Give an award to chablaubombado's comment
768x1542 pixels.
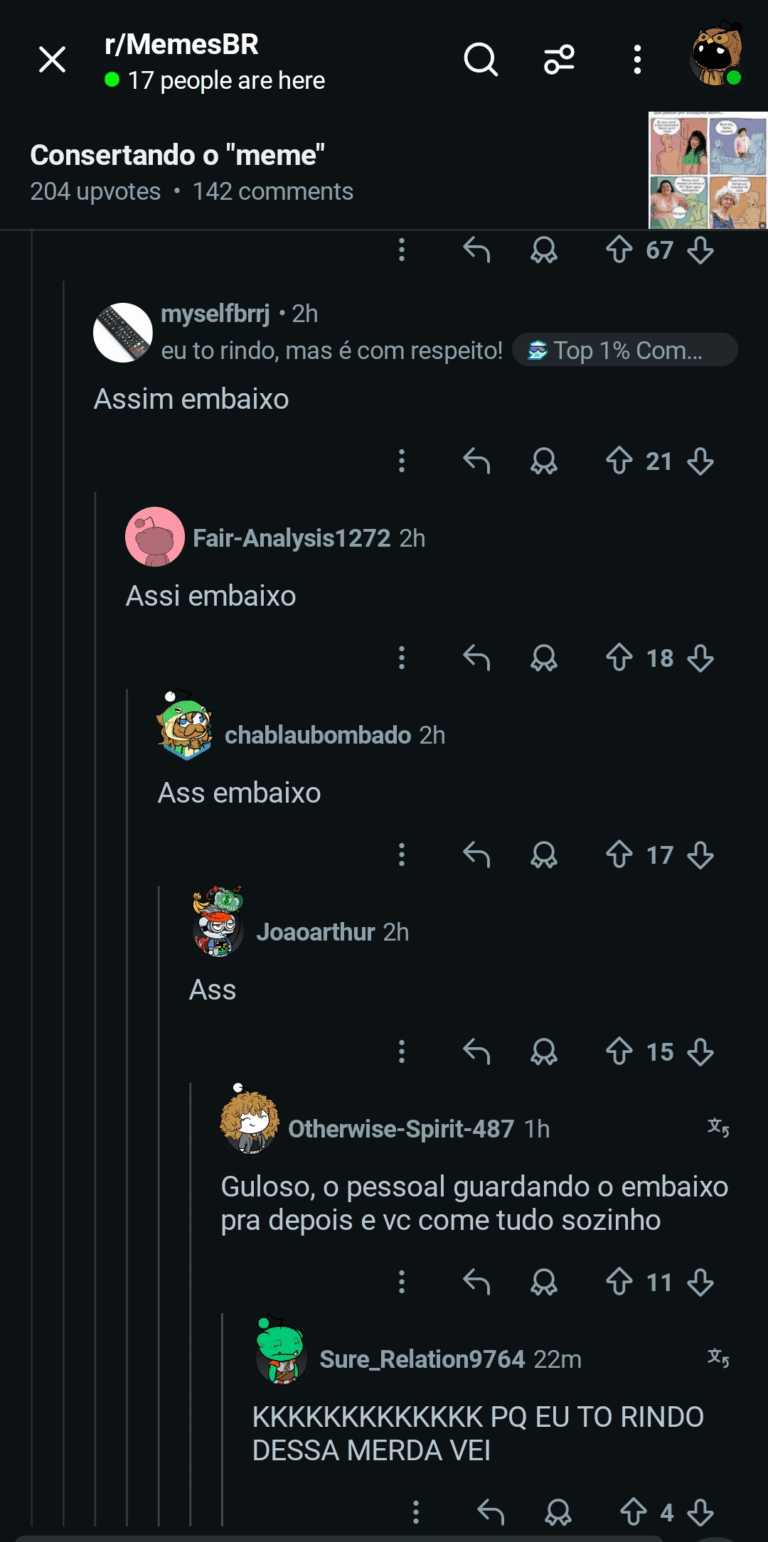544,855
